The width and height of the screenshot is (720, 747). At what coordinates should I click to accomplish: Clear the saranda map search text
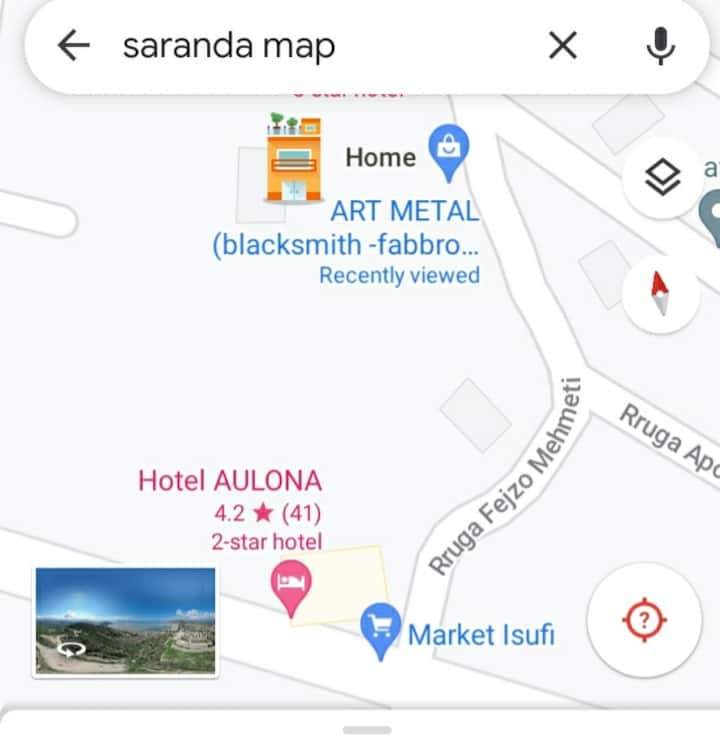[x=563, y=45]
